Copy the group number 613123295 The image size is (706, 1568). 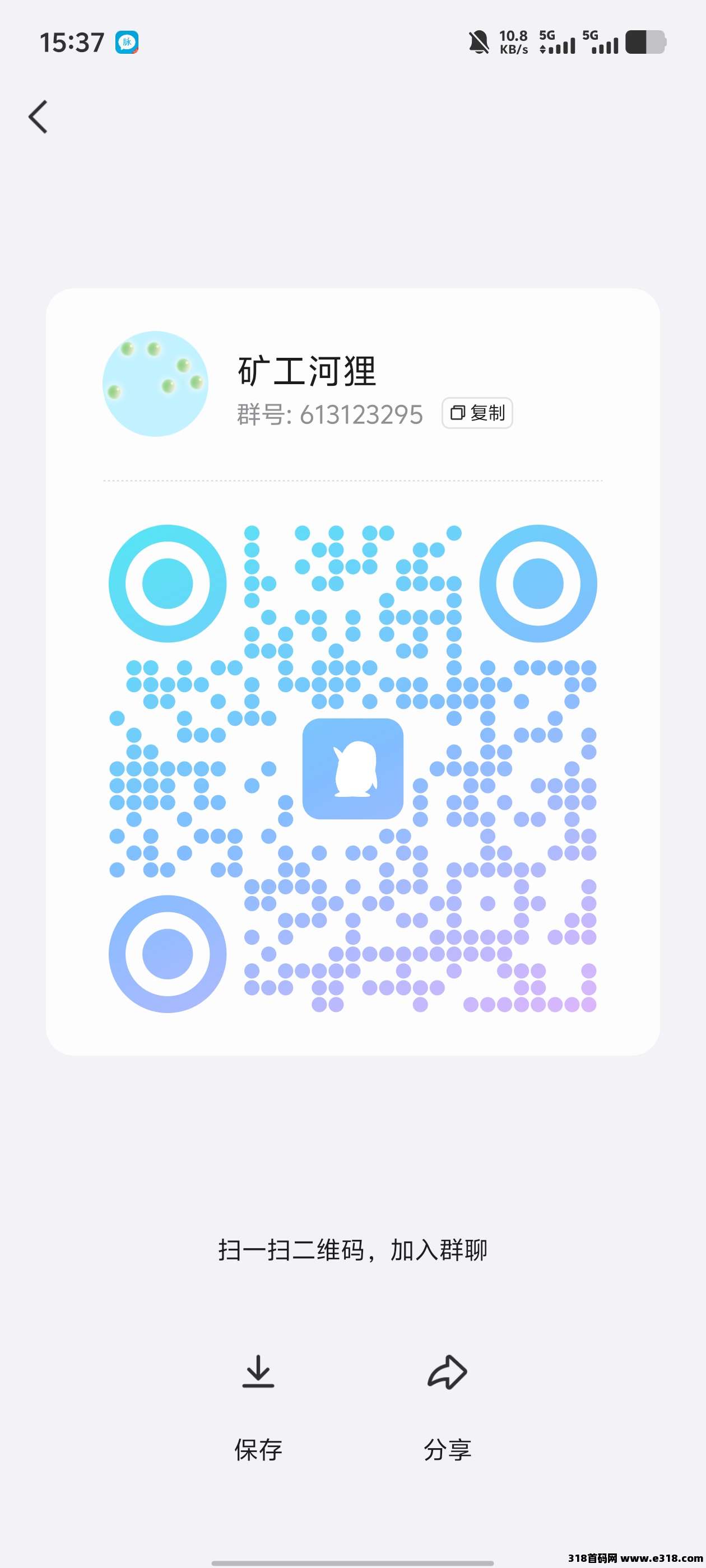(477, 413)
